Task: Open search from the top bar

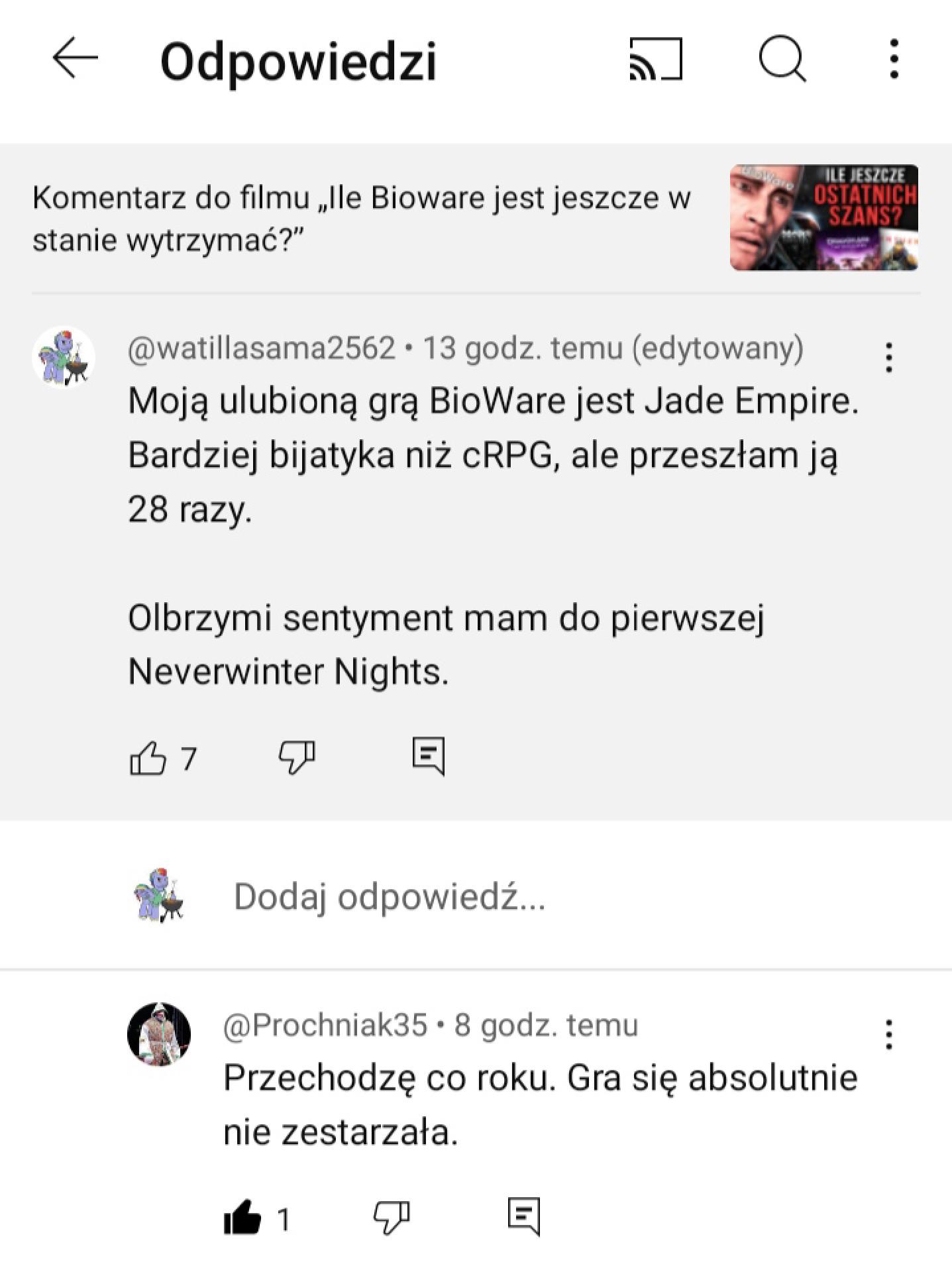Action: (782, 59)
